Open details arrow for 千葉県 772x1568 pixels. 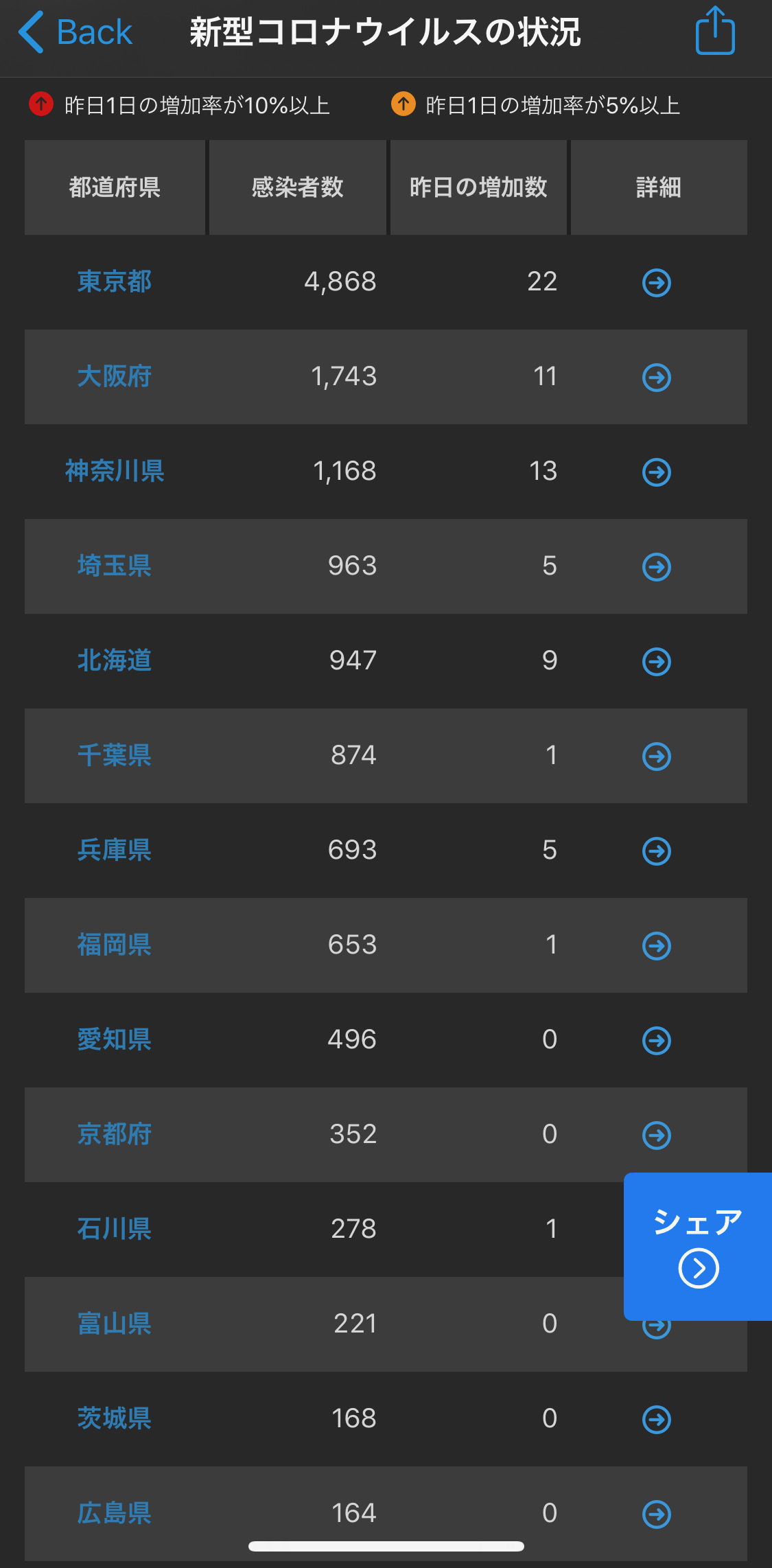tap(657, 756)
